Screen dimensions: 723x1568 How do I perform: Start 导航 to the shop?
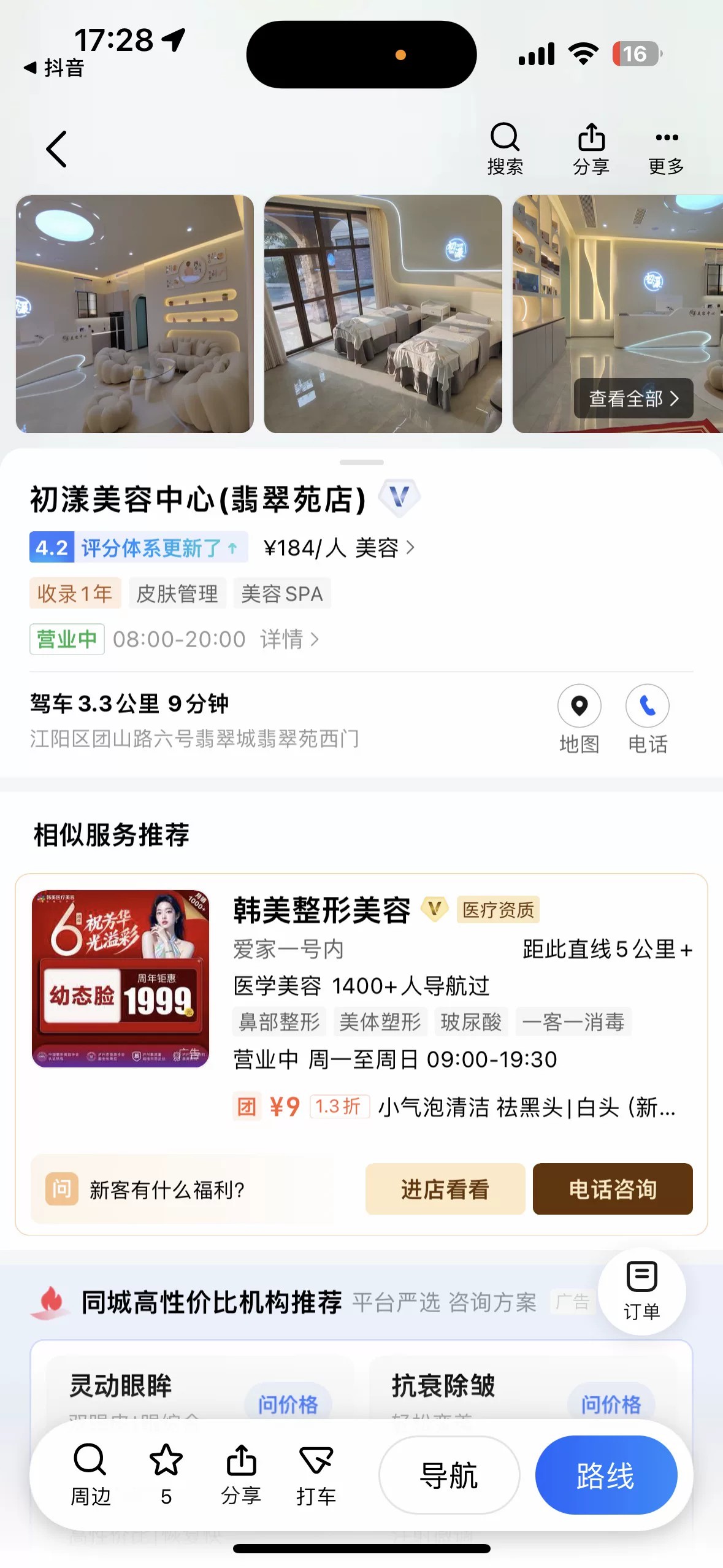[449, 1475]
